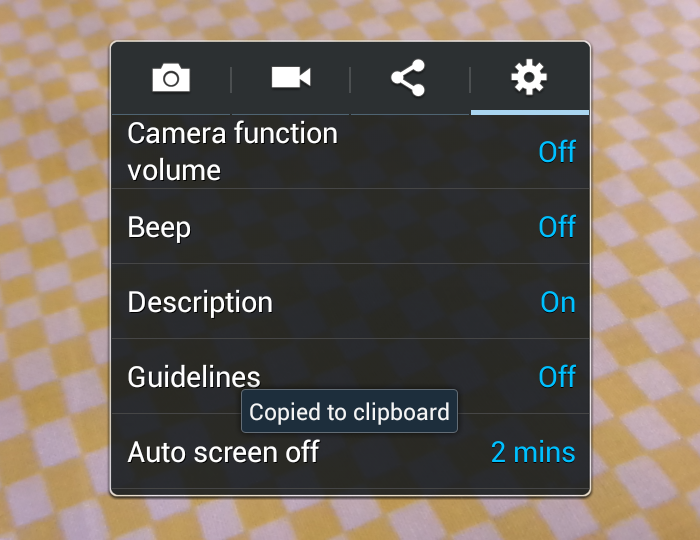Open the video recording settings tab
The width and height of the screenshot is (700, 540).
(x=290, y=78)
